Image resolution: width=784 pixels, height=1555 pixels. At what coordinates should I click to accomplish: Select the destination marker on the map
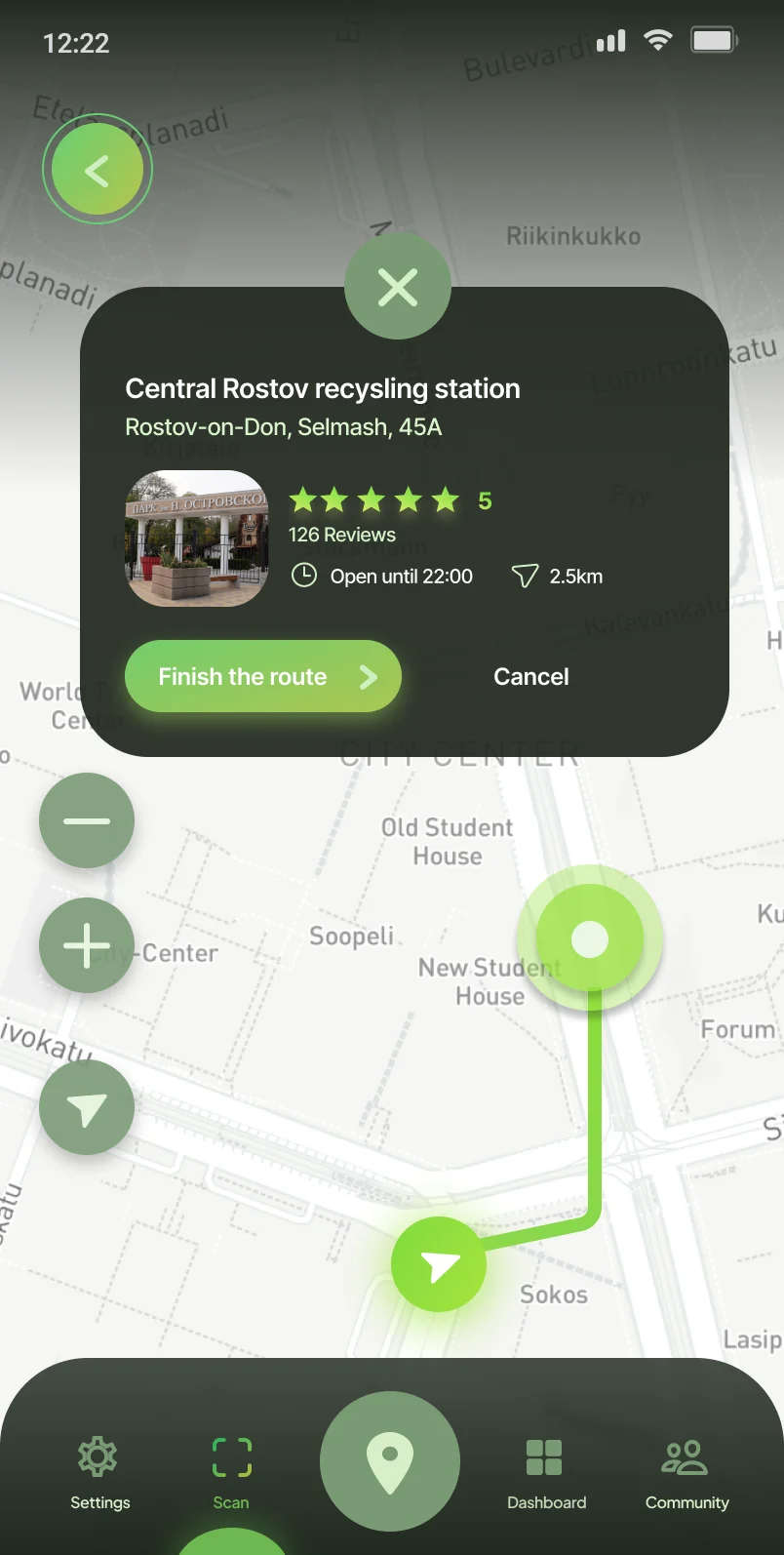[x=589, y=939]
